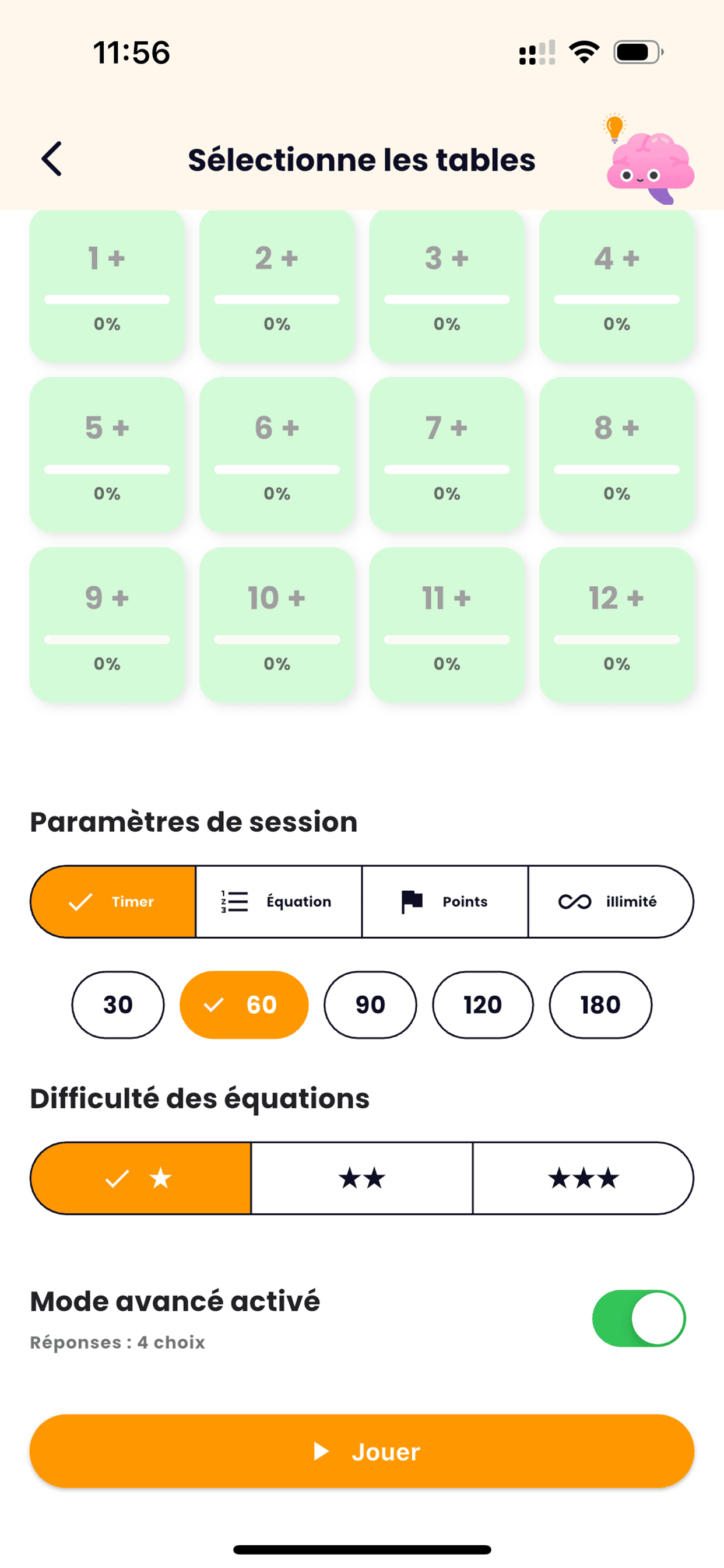Select the 7 + table card
This screenshot has height=1568, width=724.
pyautogui.click(x=447, y=454)
